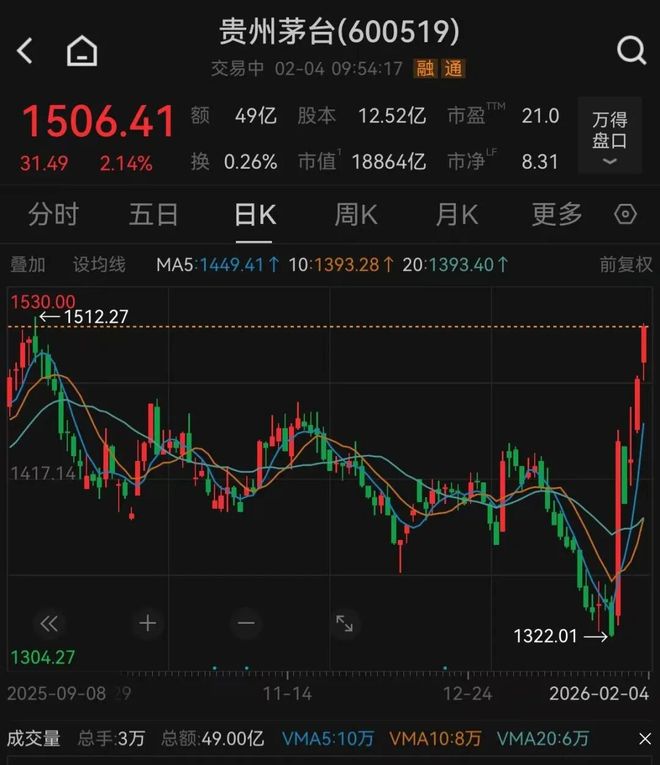Switch to the 五日 tab
This screenshot has width=660, height=765.
pos(154,214)
